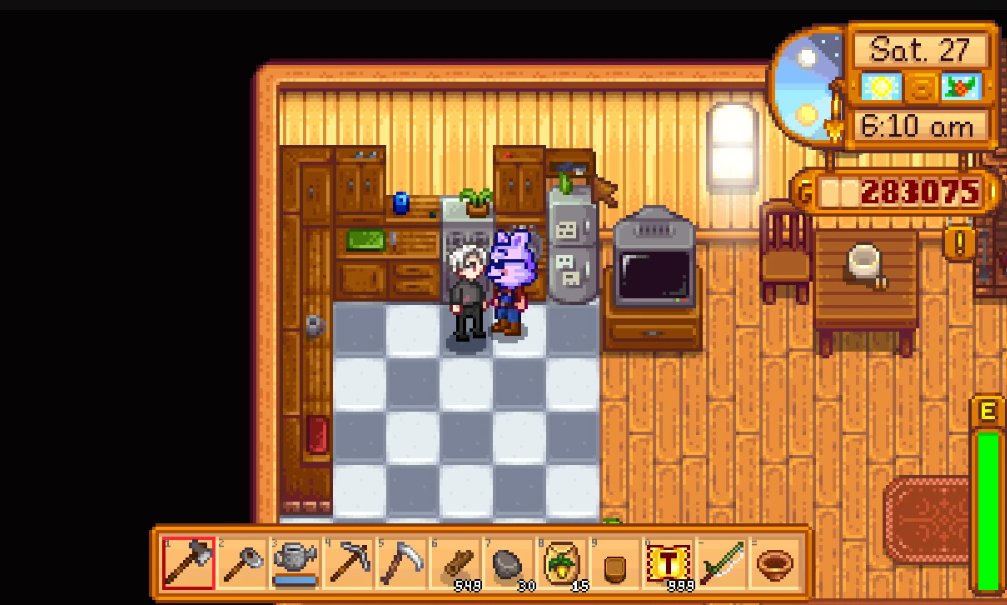Select the green sword
The height and width of the screenshot is (605, 1007).
click(x=723, y=564)
